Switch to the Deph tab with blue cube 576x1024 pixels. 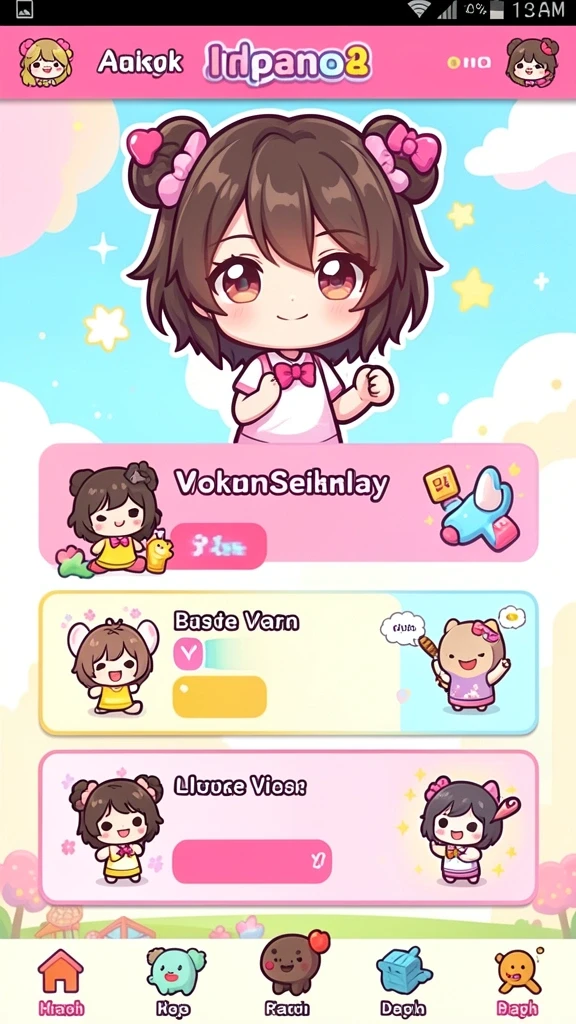[x=403, y=982]
